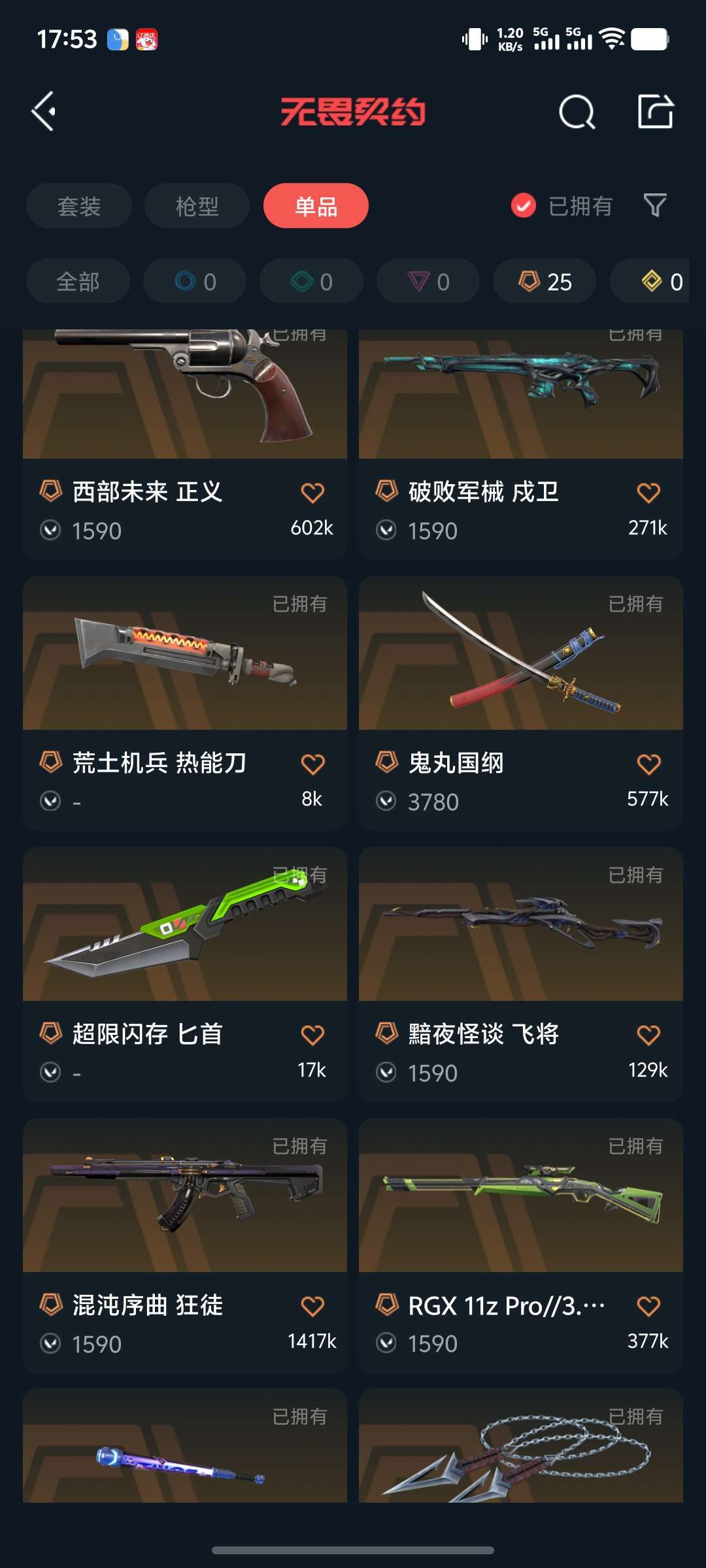Favorite the 鬼丸国纲 skin with heart
This screenshot has width=706, height=1568.
(x=648, y=764)
